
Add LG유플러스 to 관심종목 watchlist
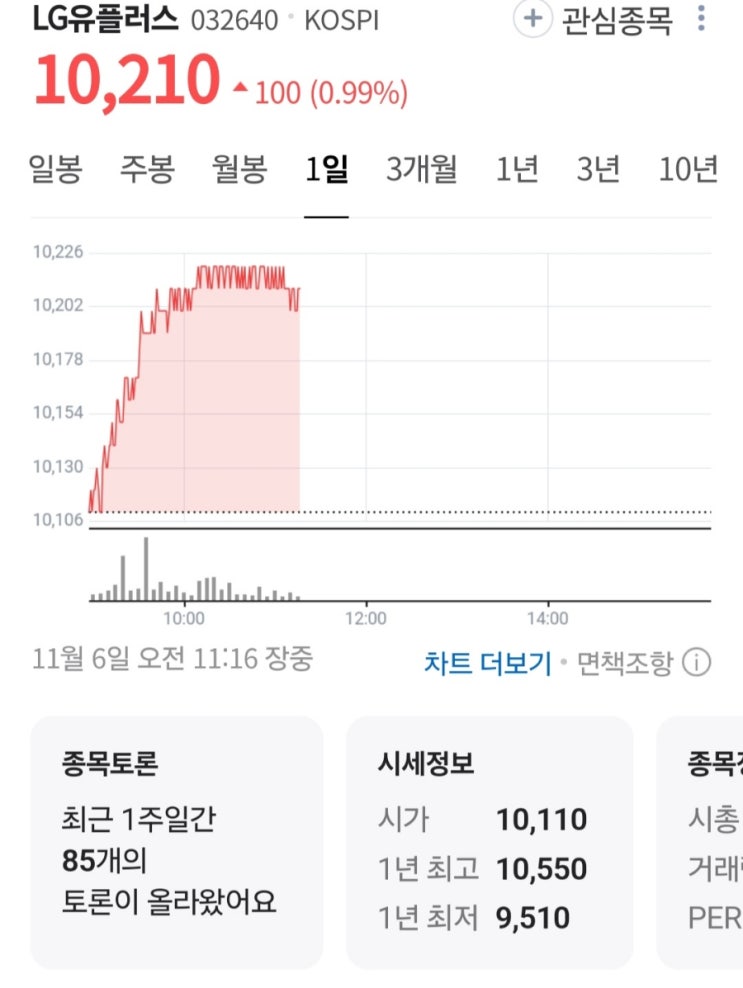pos(593,19)
